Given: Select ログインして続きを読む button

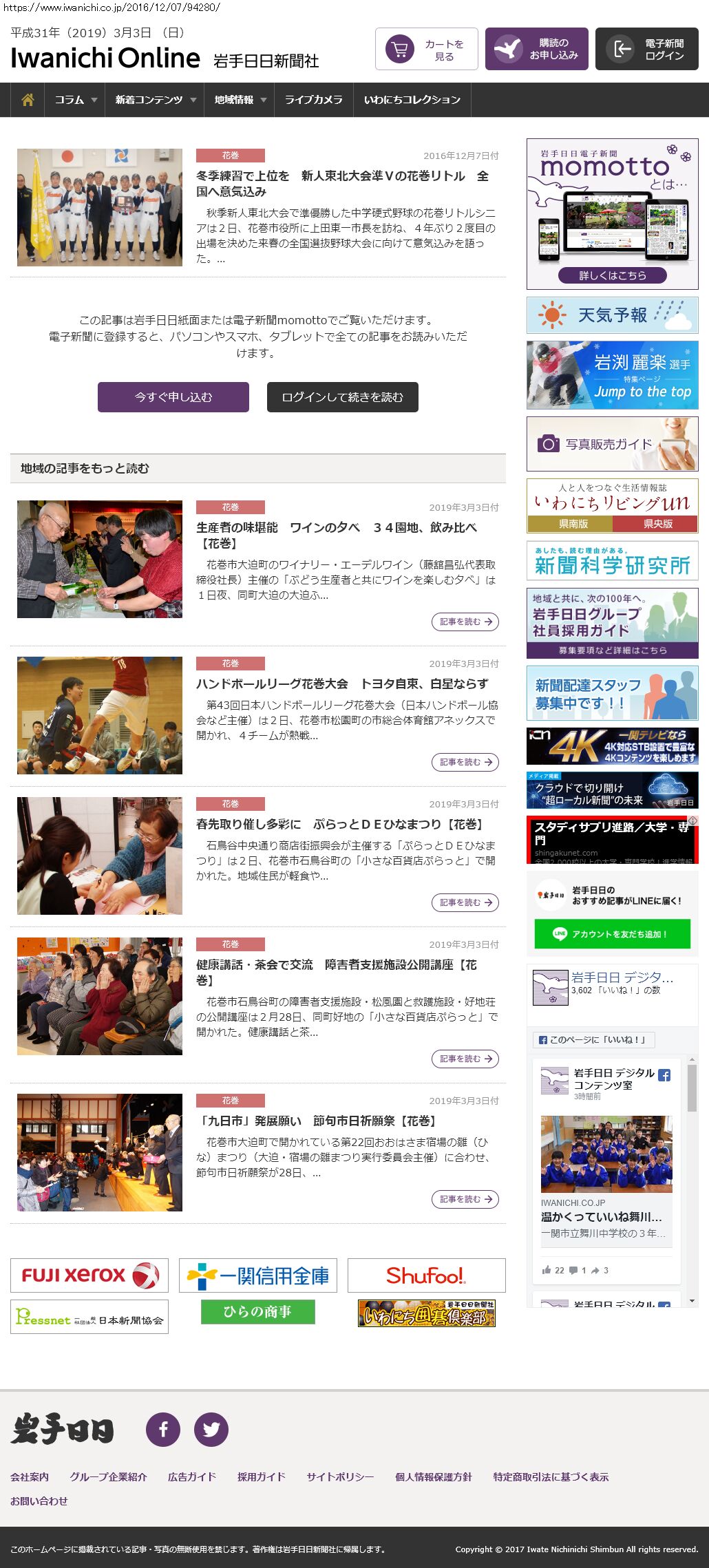Looking at the screenshot, I should (x=343, y=397).
